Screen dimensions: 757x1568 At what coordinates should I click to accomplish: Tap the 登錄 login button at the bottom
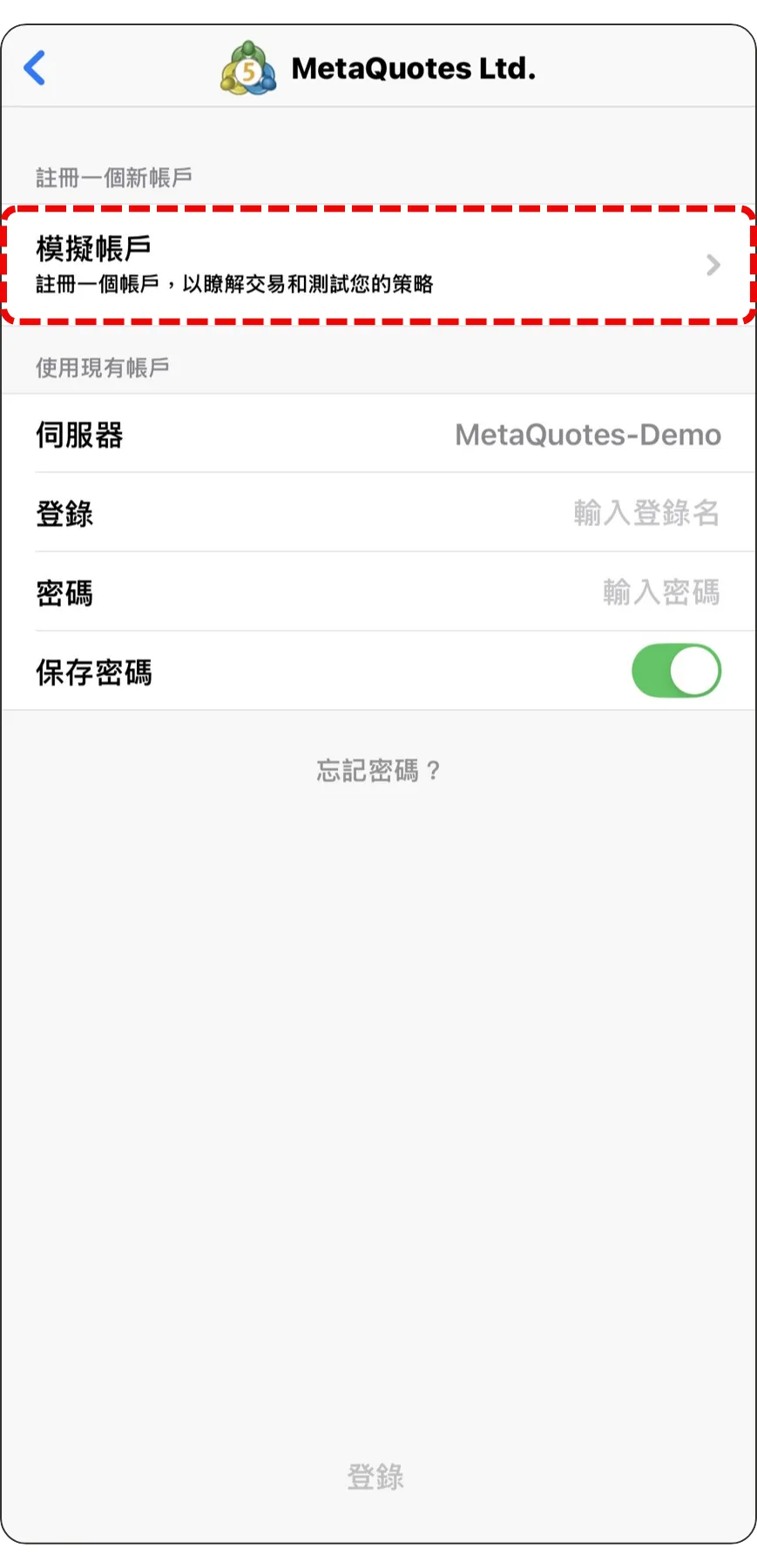(375, 1477)
